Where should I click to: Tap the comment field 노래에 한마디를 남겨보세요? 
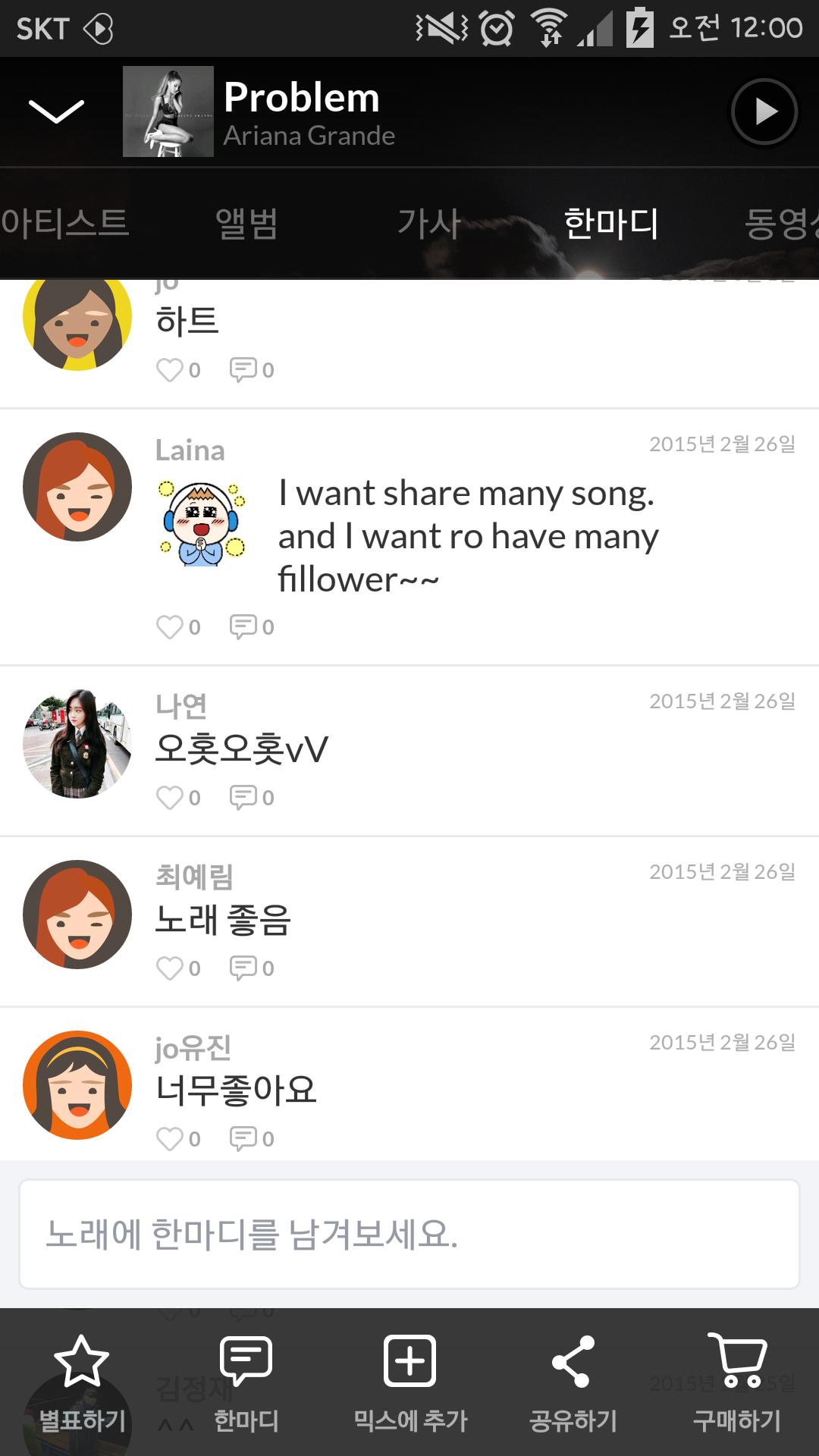409,1234
